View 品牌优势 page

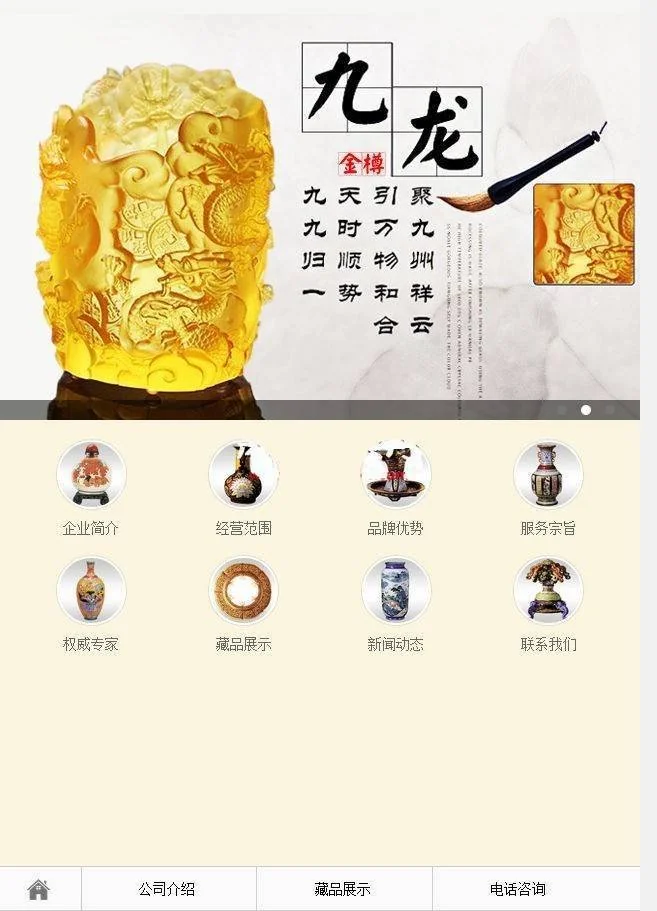[395, 474]
